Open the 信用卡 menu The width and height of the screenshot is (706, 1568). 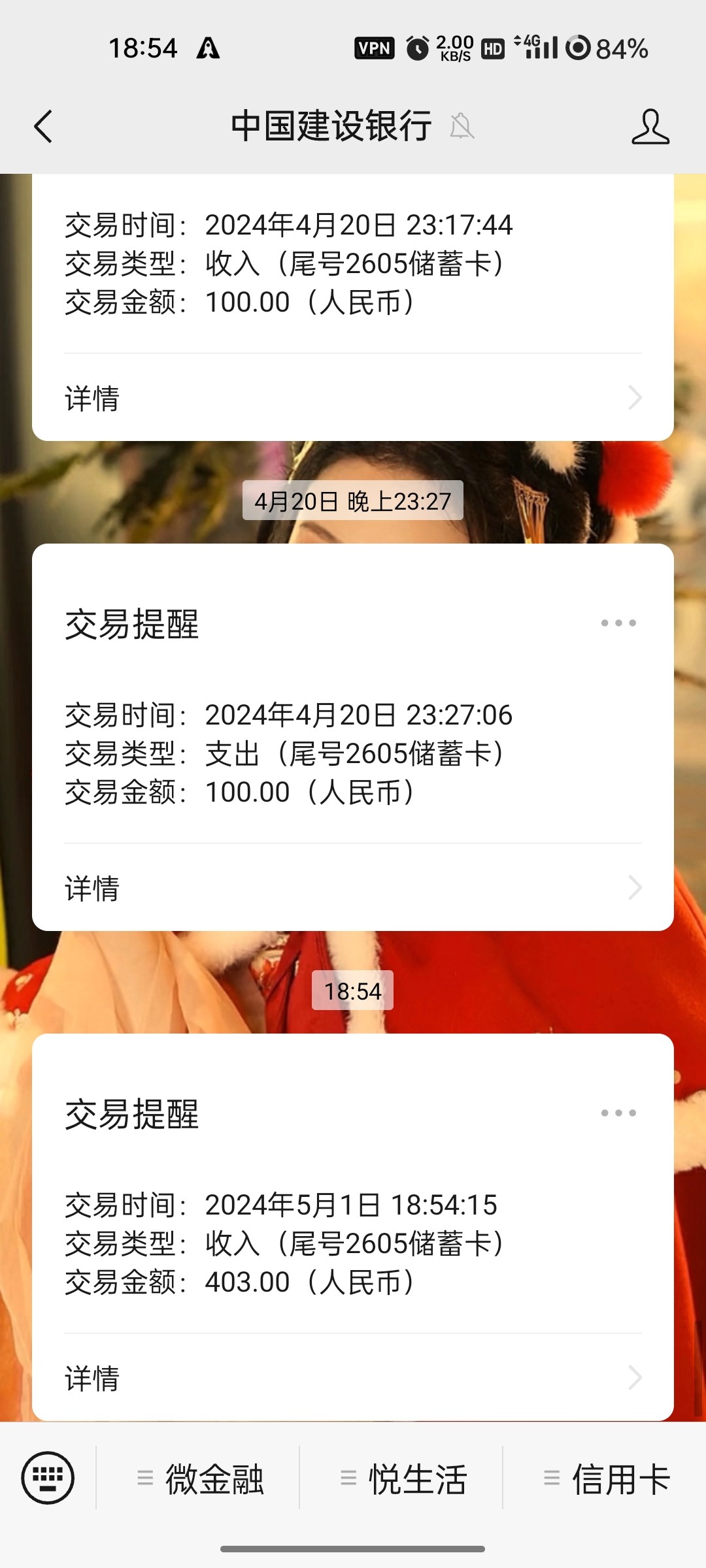(606, 1478)
